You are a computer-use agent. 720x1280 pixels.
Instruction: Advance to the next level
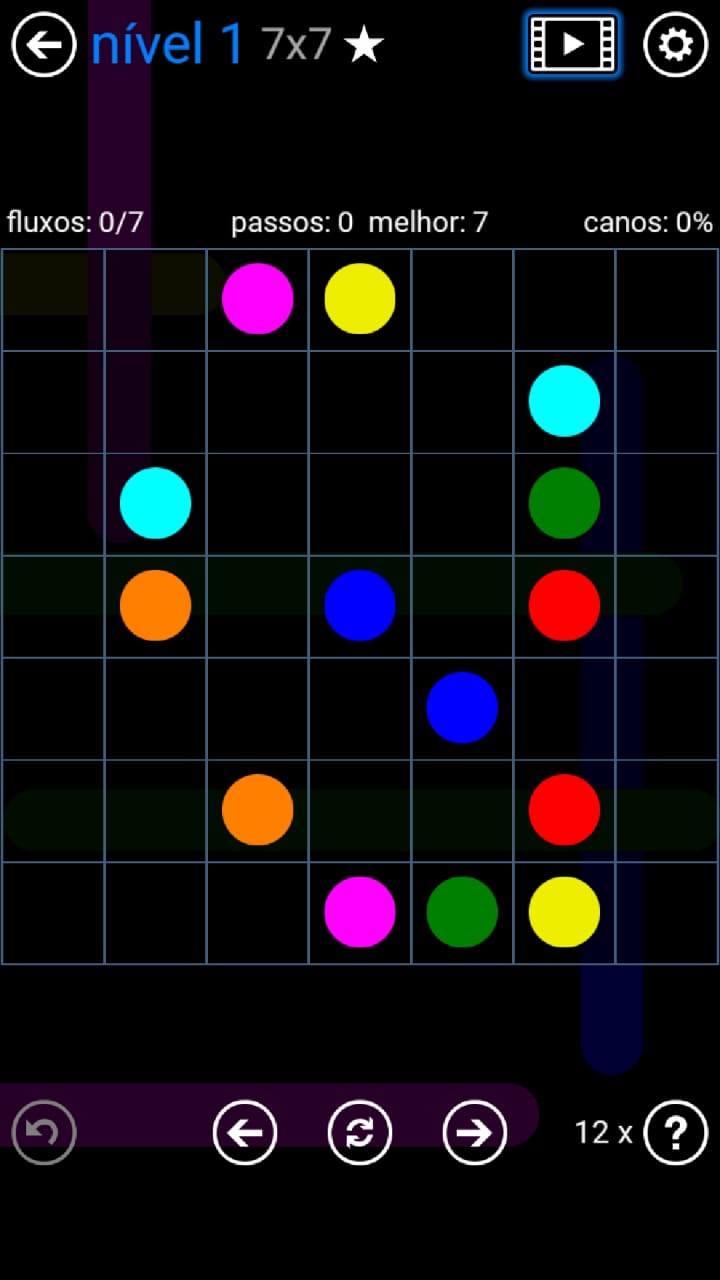coord(474,1132)
